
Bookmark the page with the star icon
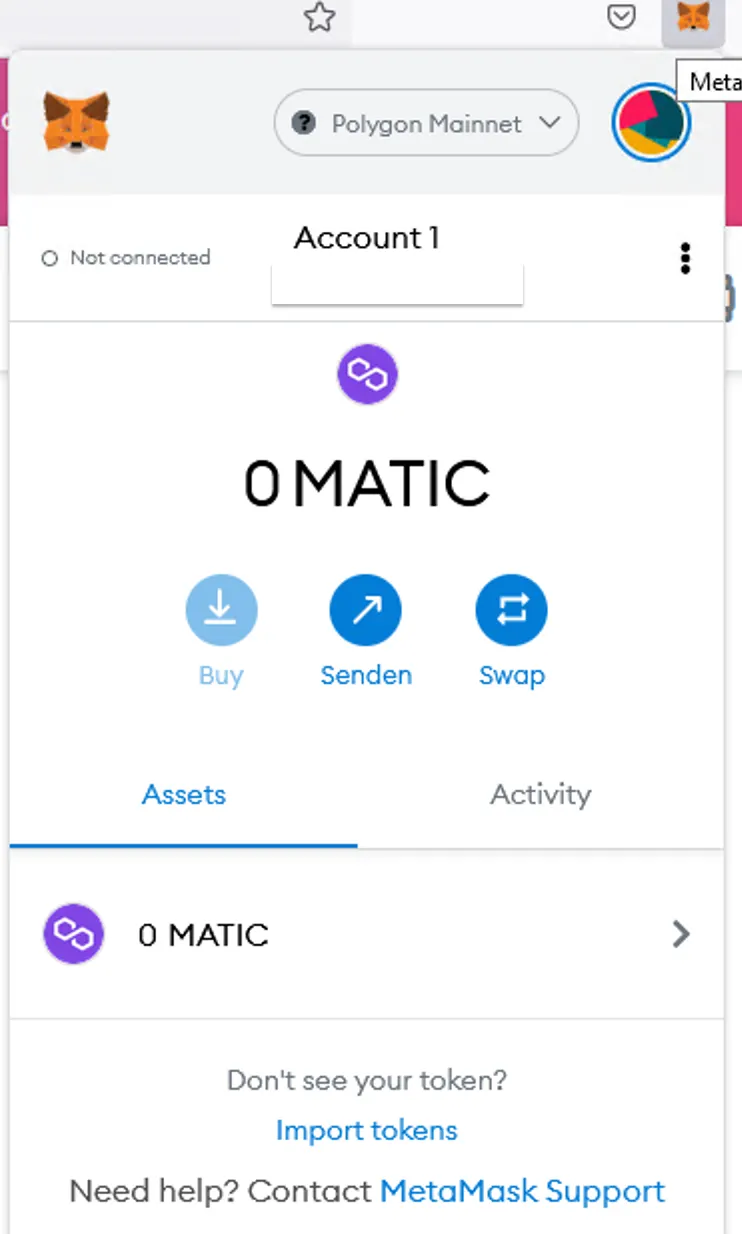click(319, 16)
